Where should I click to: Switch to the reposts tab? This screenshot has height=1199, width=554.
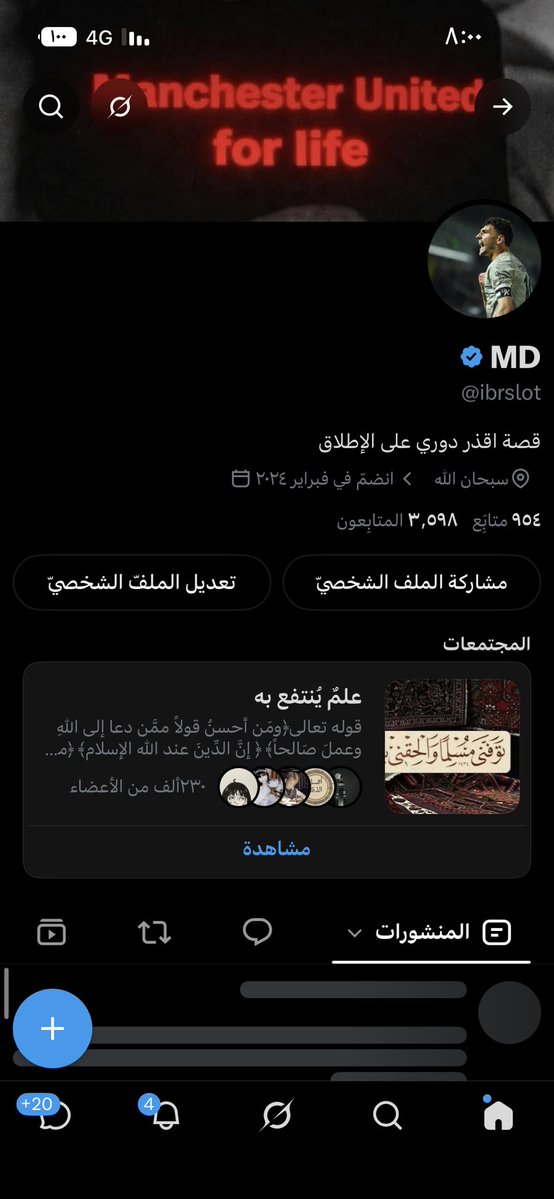click(155, 932)
